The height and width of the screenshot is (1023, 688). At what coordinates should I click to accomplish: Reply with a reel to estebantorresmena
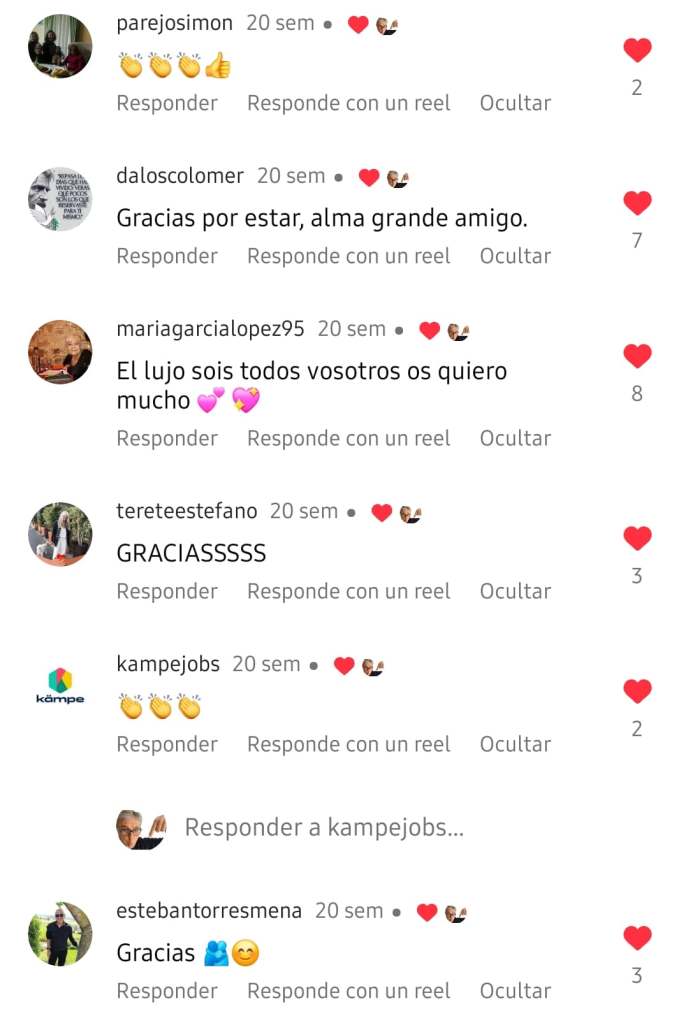[349, 991]
